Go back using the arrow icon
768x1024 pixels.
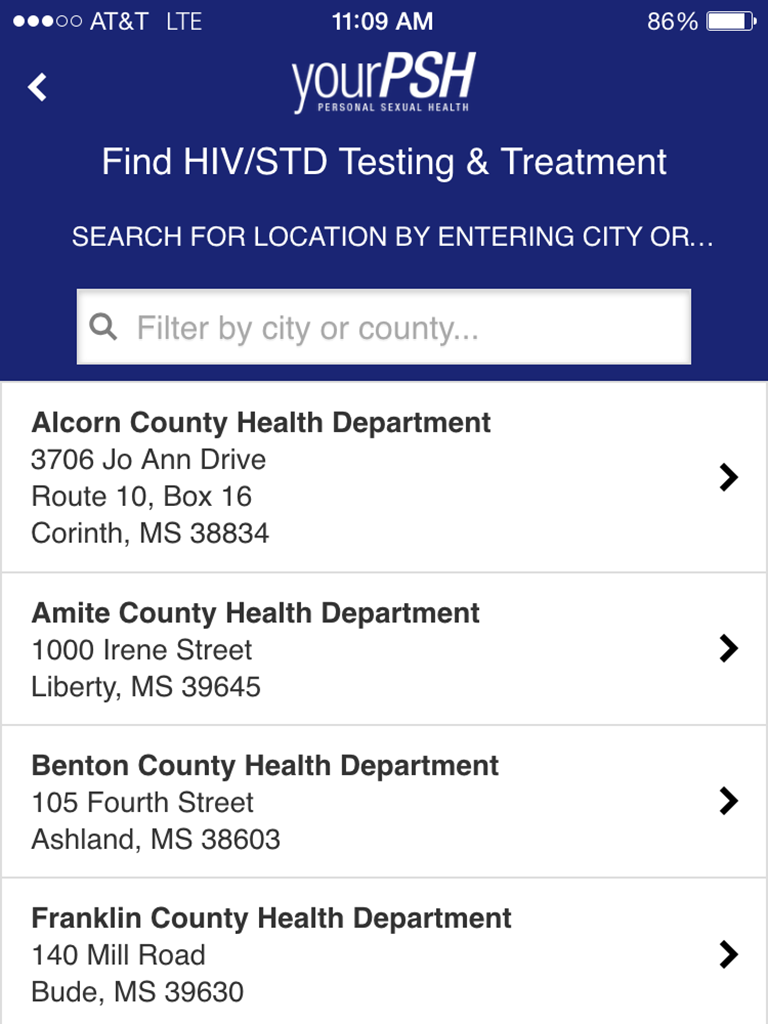37,88
